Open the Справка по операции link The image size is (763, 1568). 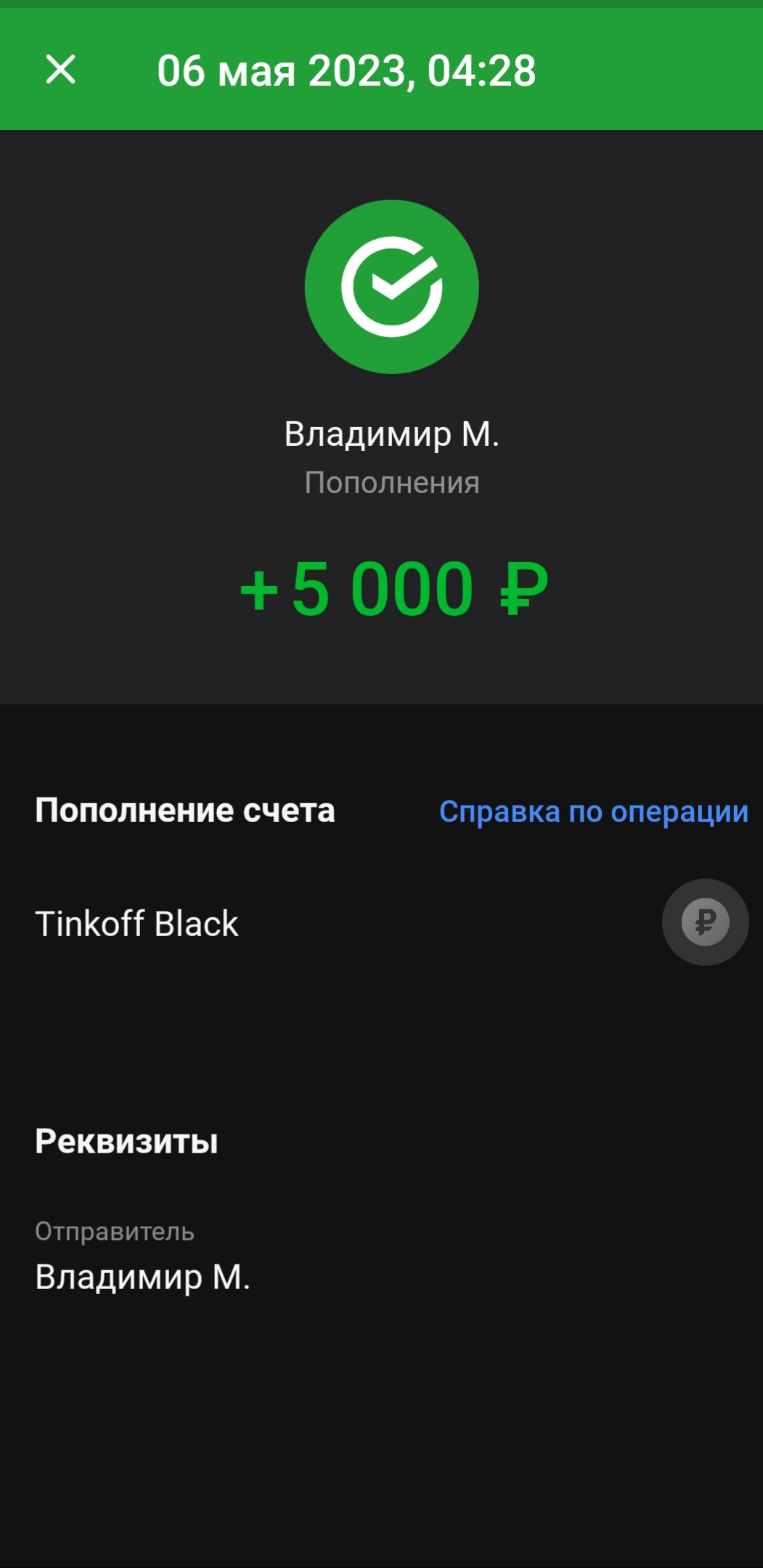pos(593,811)
